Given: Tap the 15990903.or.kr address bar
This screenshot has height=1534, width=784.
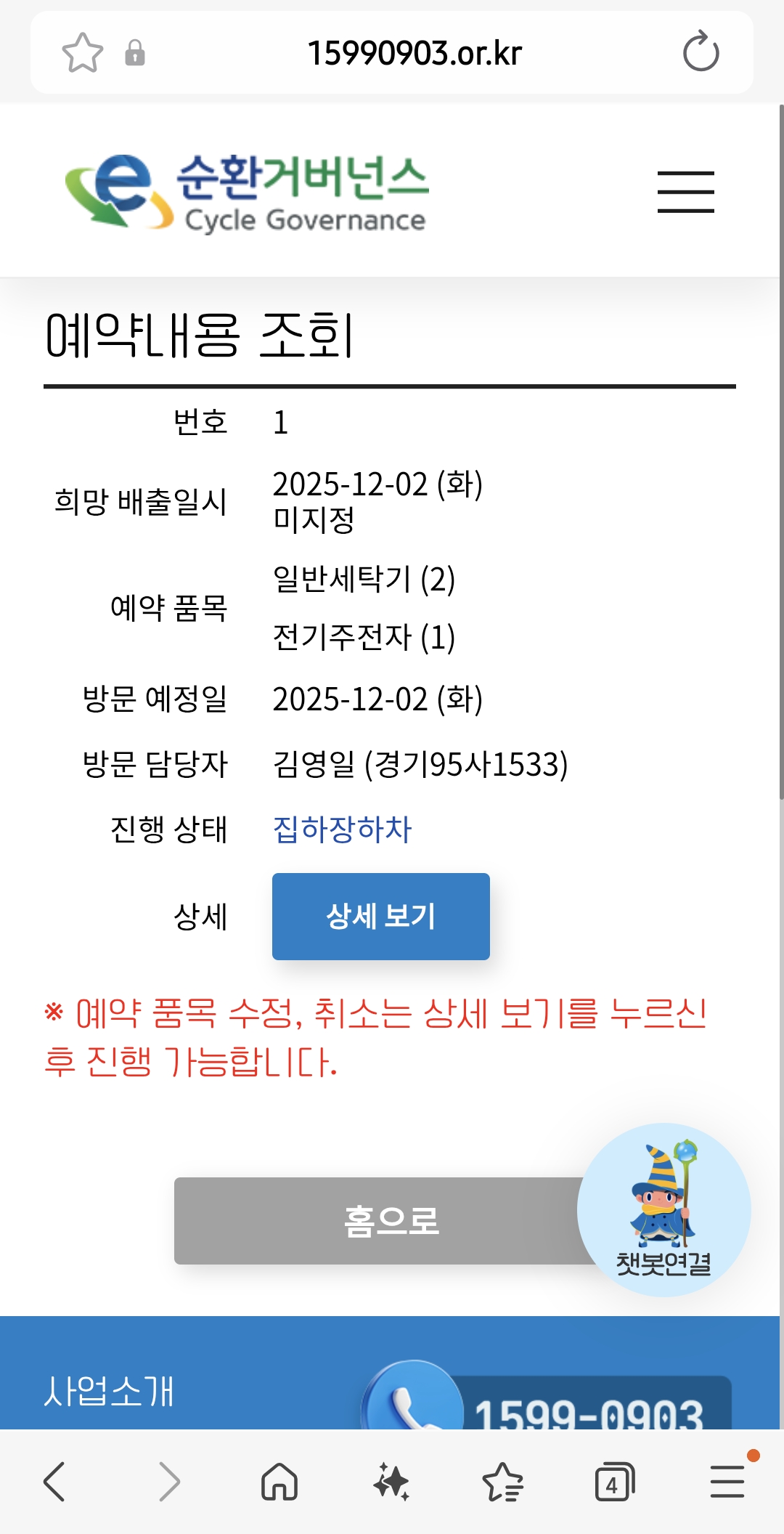Looking at the screenshot, I should 414,53.
